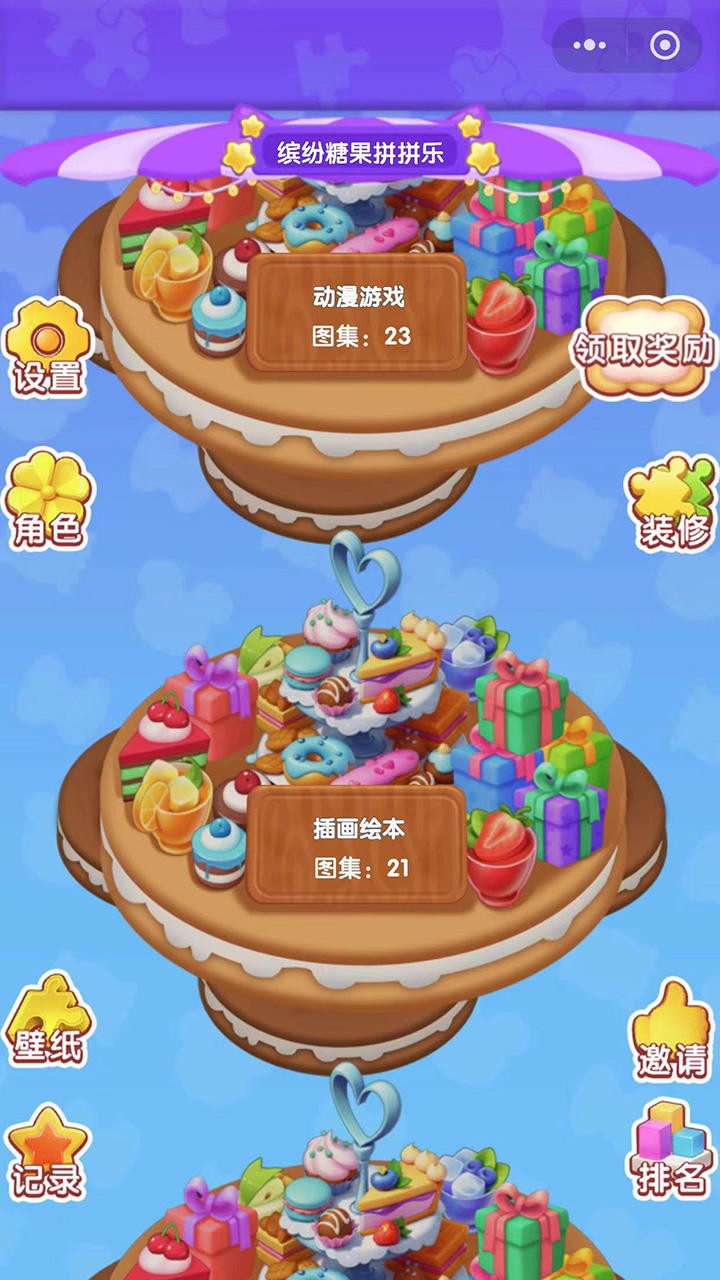Image resolution: width=720 pixels, height=1280 pixels.
Task: Open the 角色 character menu
Action: (47, 500)
